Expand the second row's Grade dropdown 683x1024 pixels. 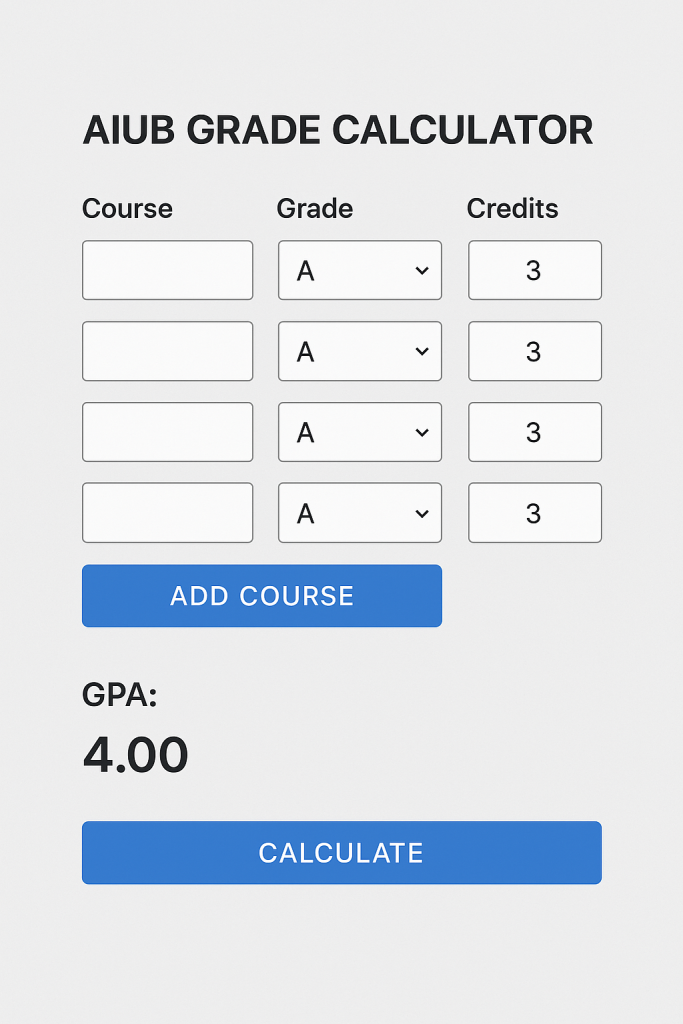360,351
